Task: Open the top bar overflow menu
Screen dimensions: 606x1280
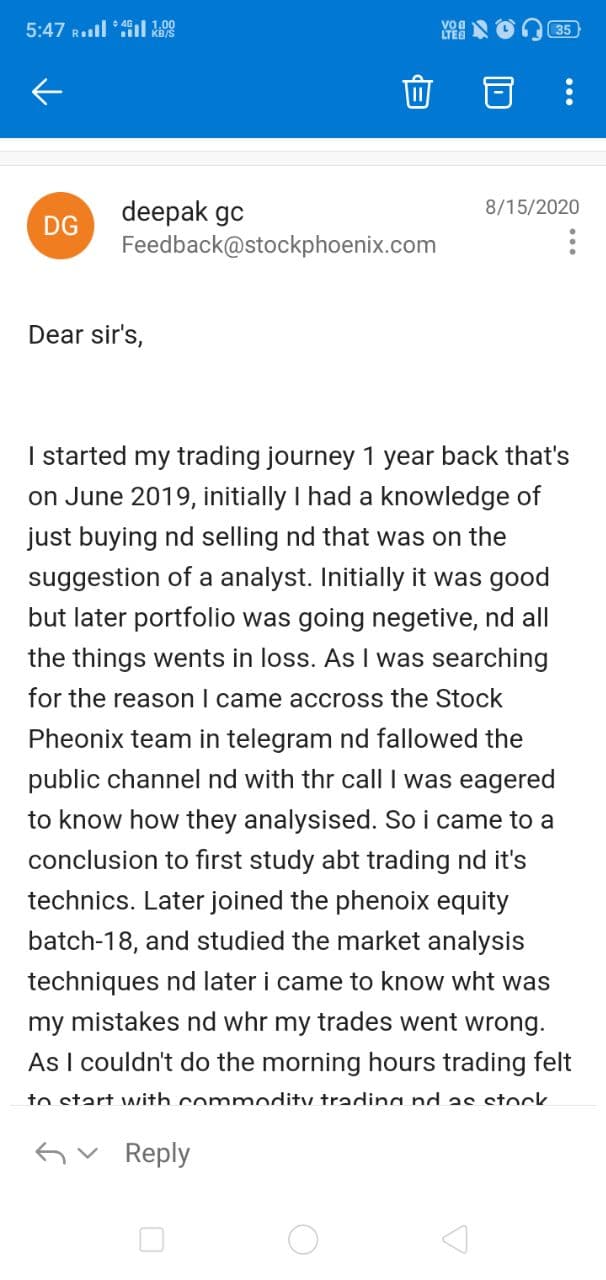Action: pos(569,93)
